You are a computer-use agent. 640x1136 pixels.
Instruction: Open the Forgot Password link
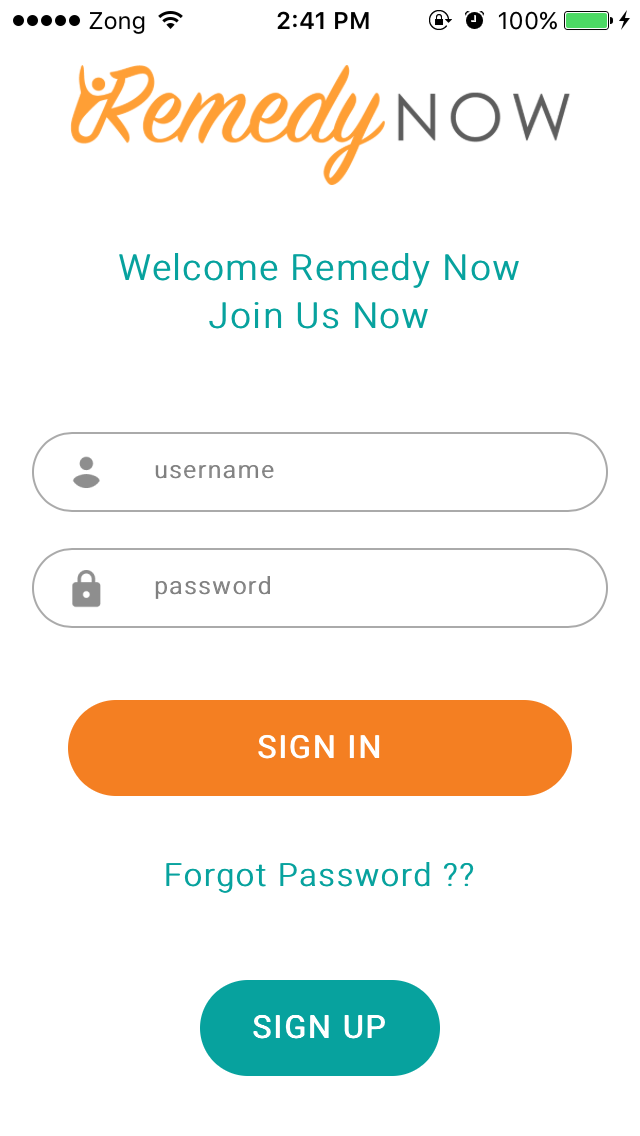click(319, 875)
